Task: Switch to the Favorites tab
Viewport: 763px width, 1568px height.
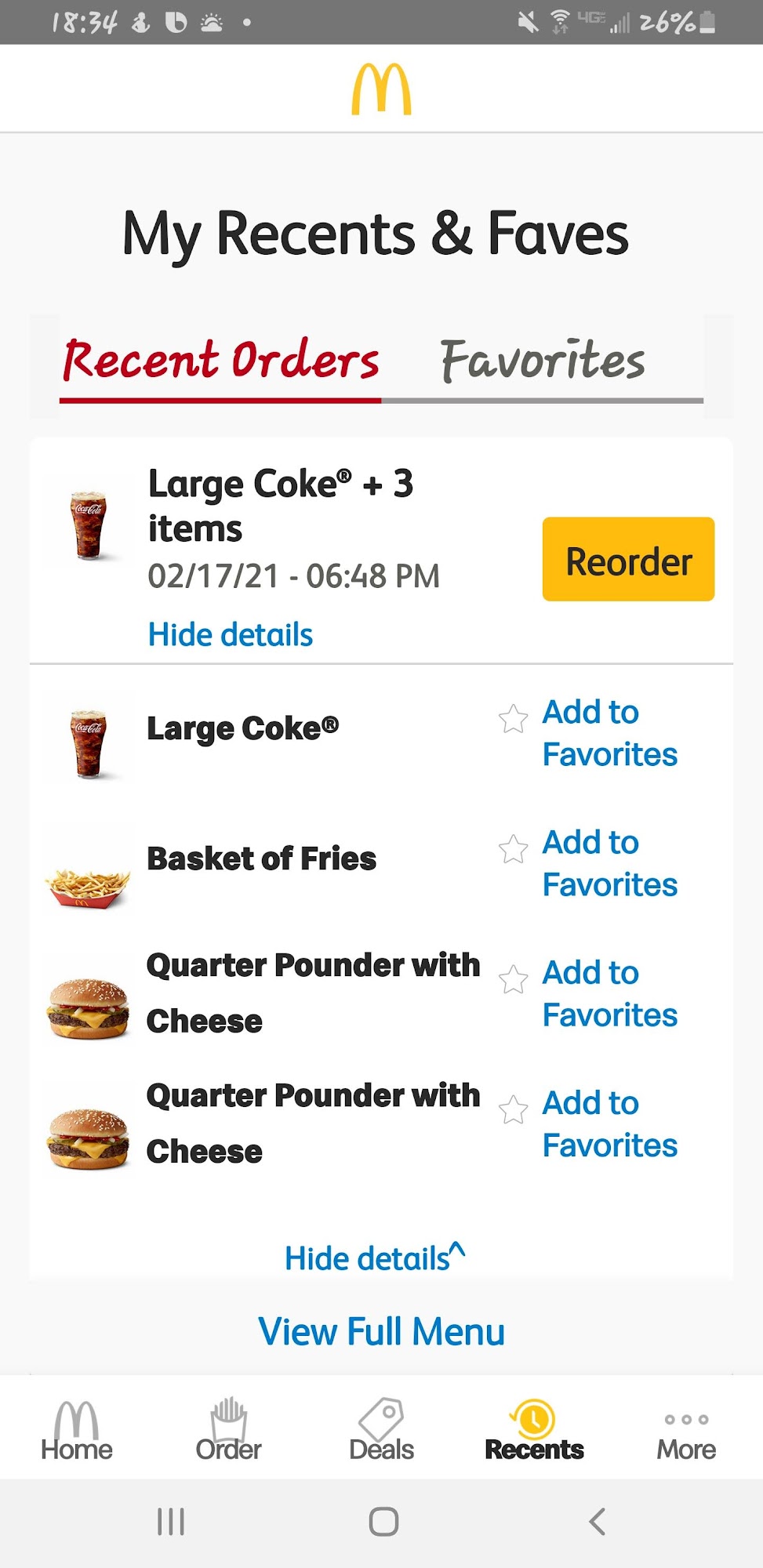Action: 542,361
